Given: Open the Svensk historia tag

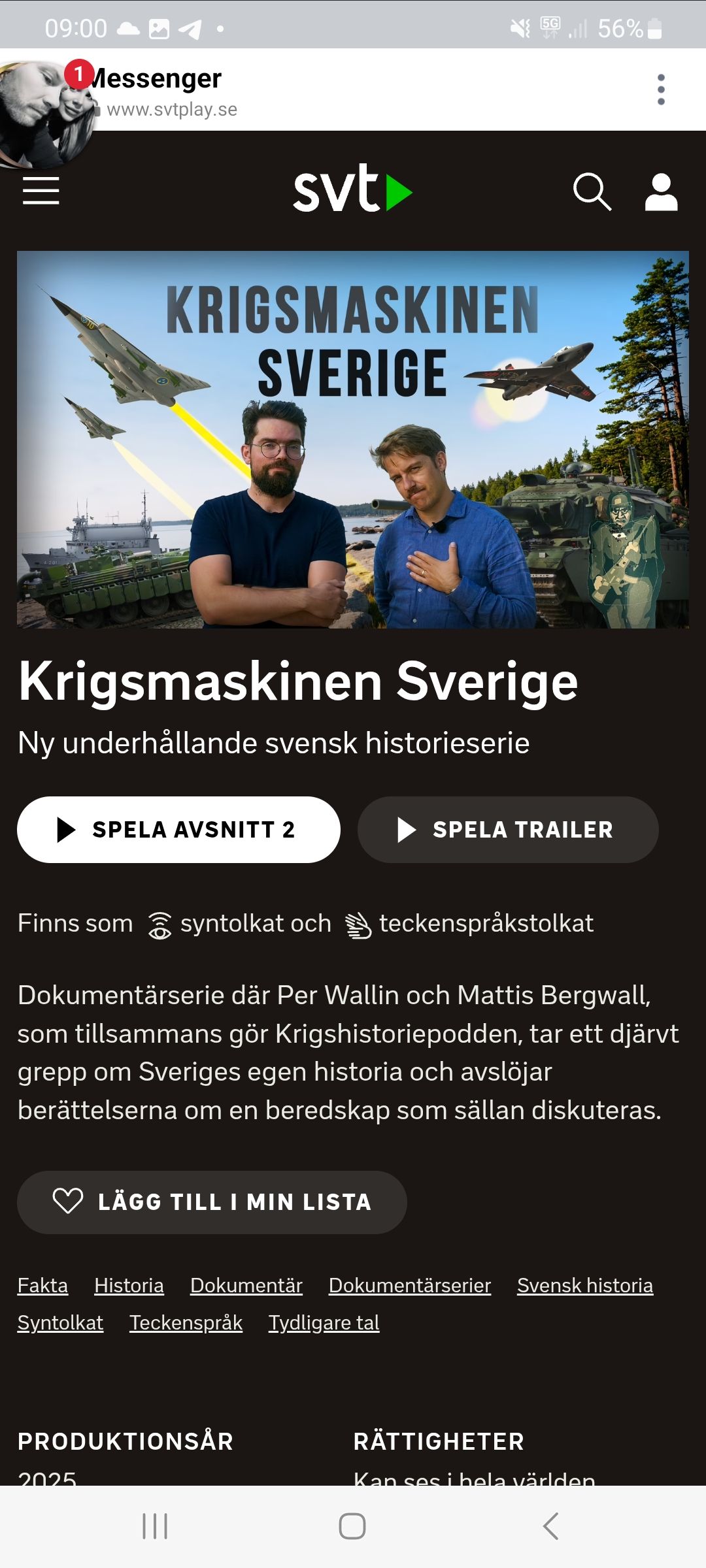Looking at the screenshot, I should pyautogui.click(x=585, y=1284).
